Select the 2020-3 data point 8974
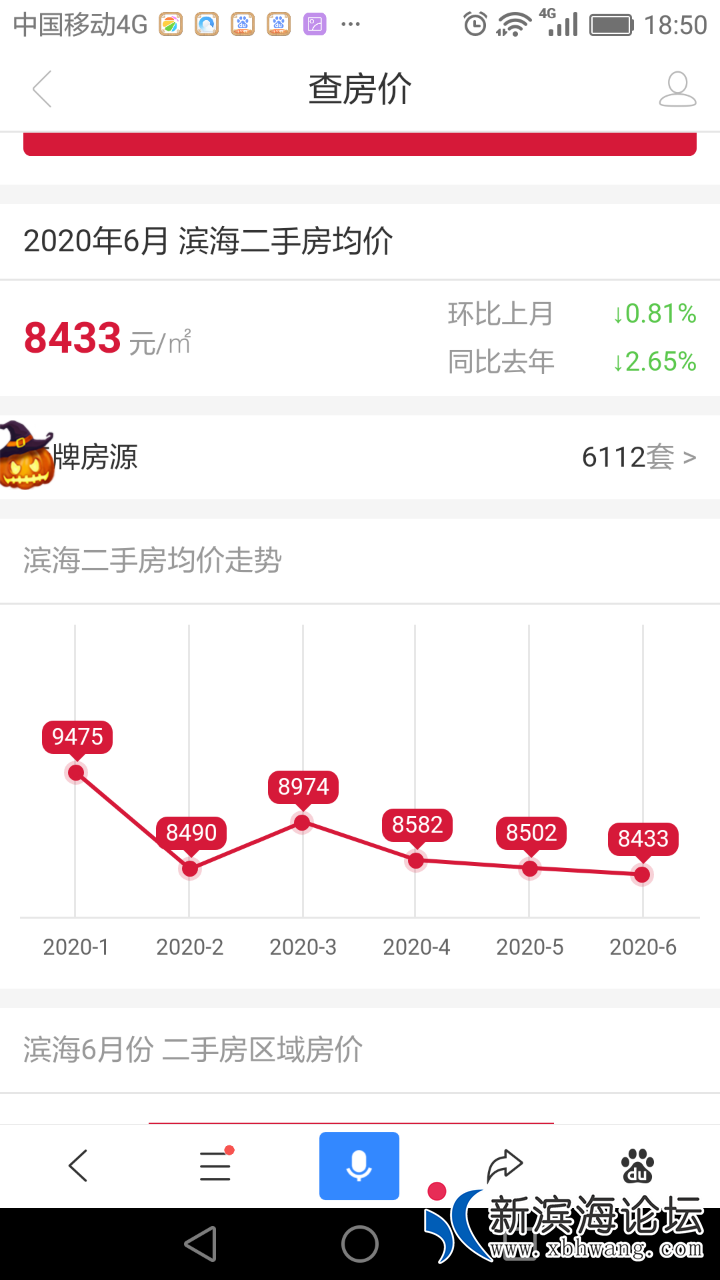Image resolution: width=720 pixels, height=1280 pixels. point(302,822)
